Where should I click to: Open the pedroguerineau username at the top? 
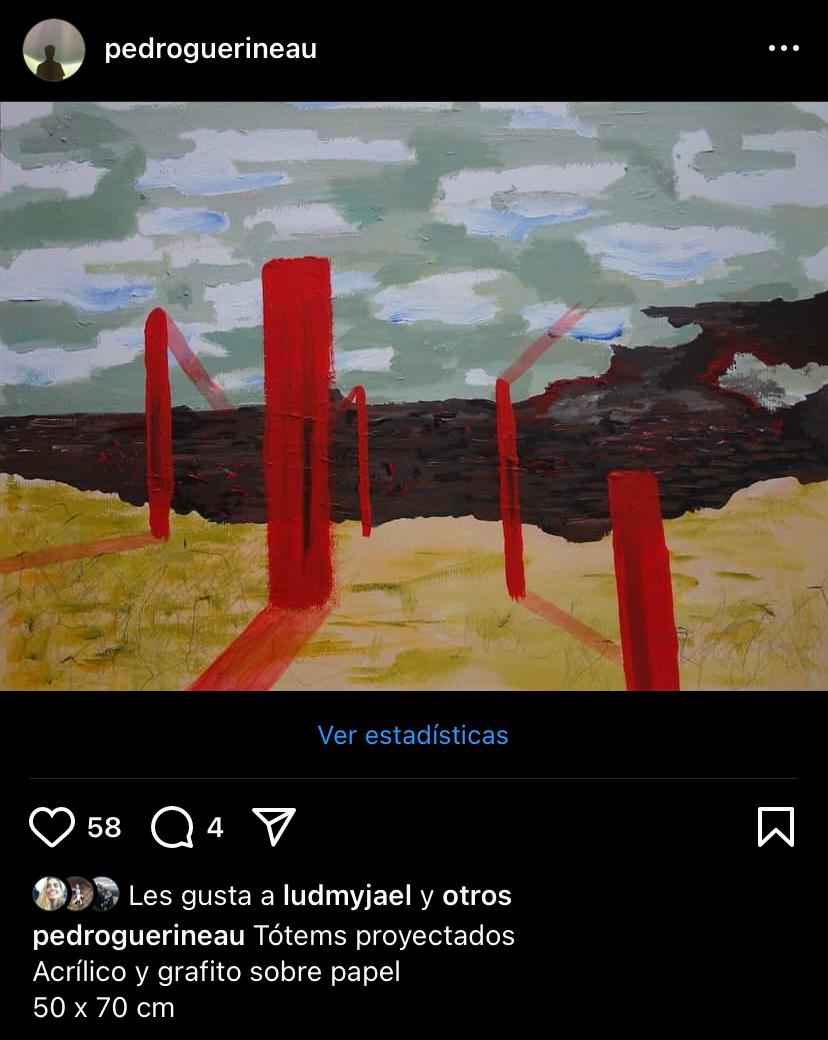[210, 49]
